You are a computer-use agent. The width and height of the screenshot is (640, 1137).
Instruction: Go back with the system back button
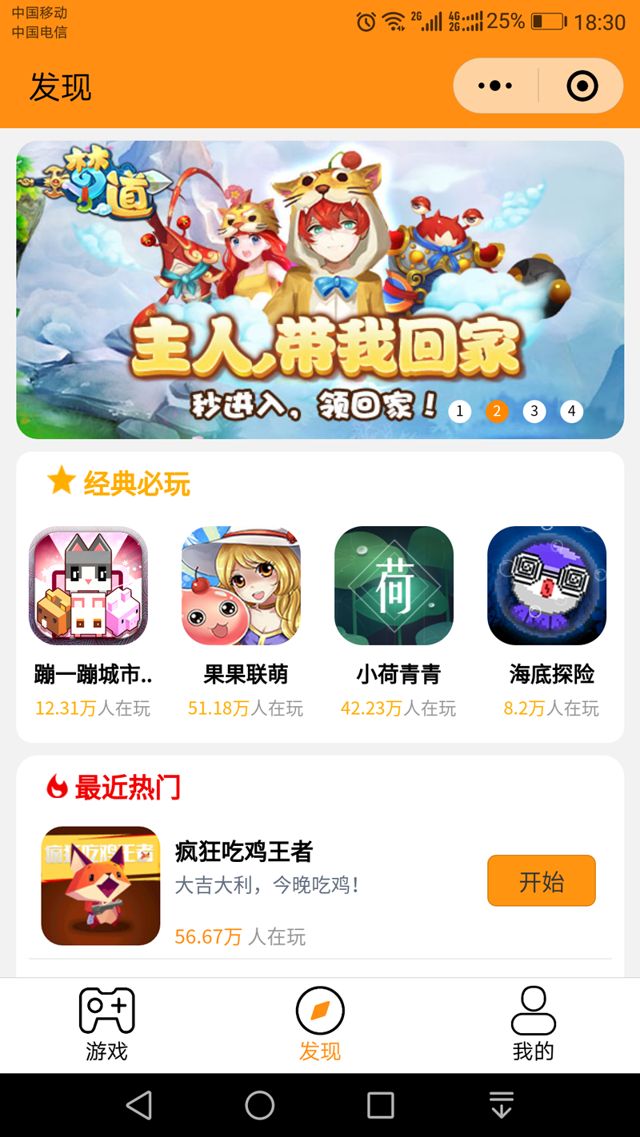click(x=139, y=1105)
